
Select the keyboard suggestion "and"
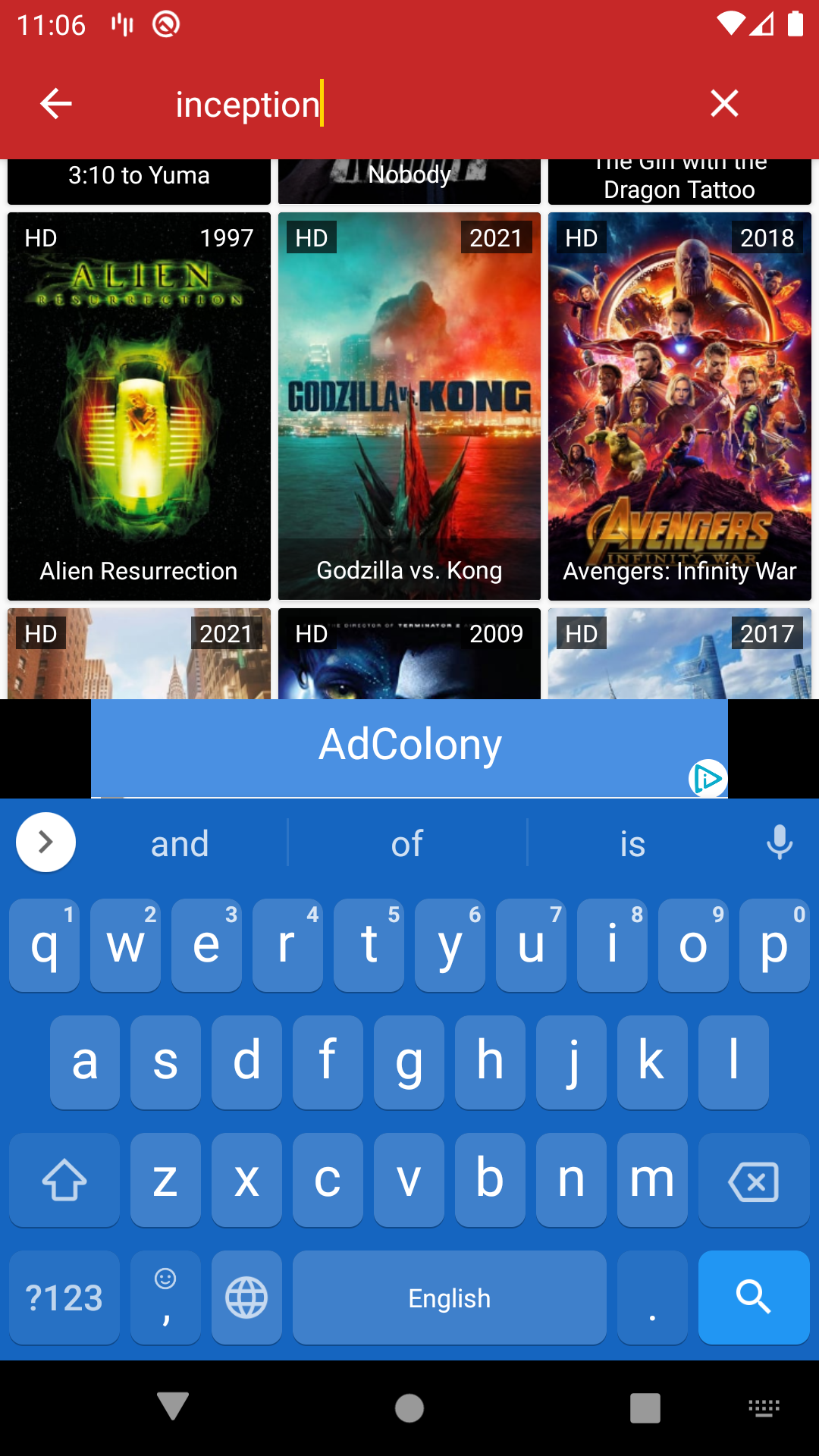tap(180, 843)
